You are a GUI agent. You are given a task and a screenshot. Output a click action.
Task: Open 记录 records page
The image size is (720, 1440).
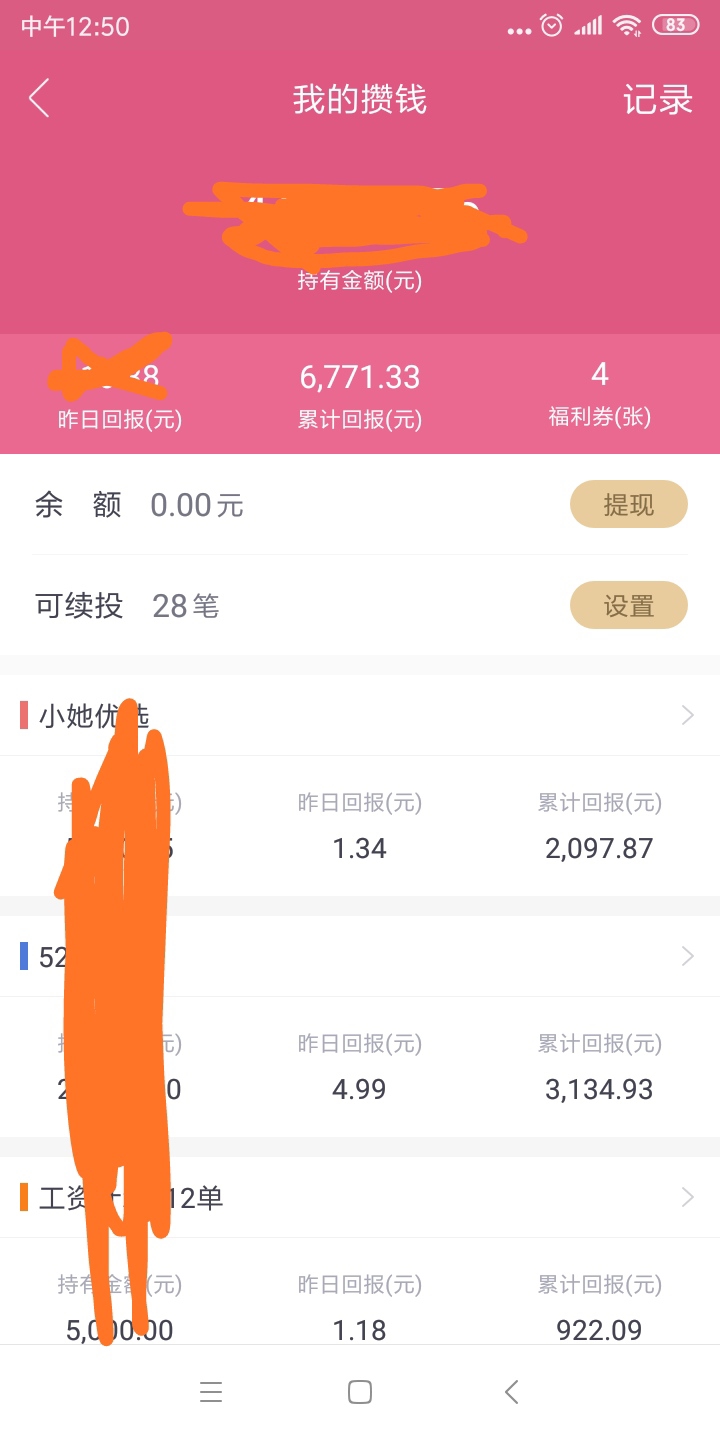click(658, 99)
